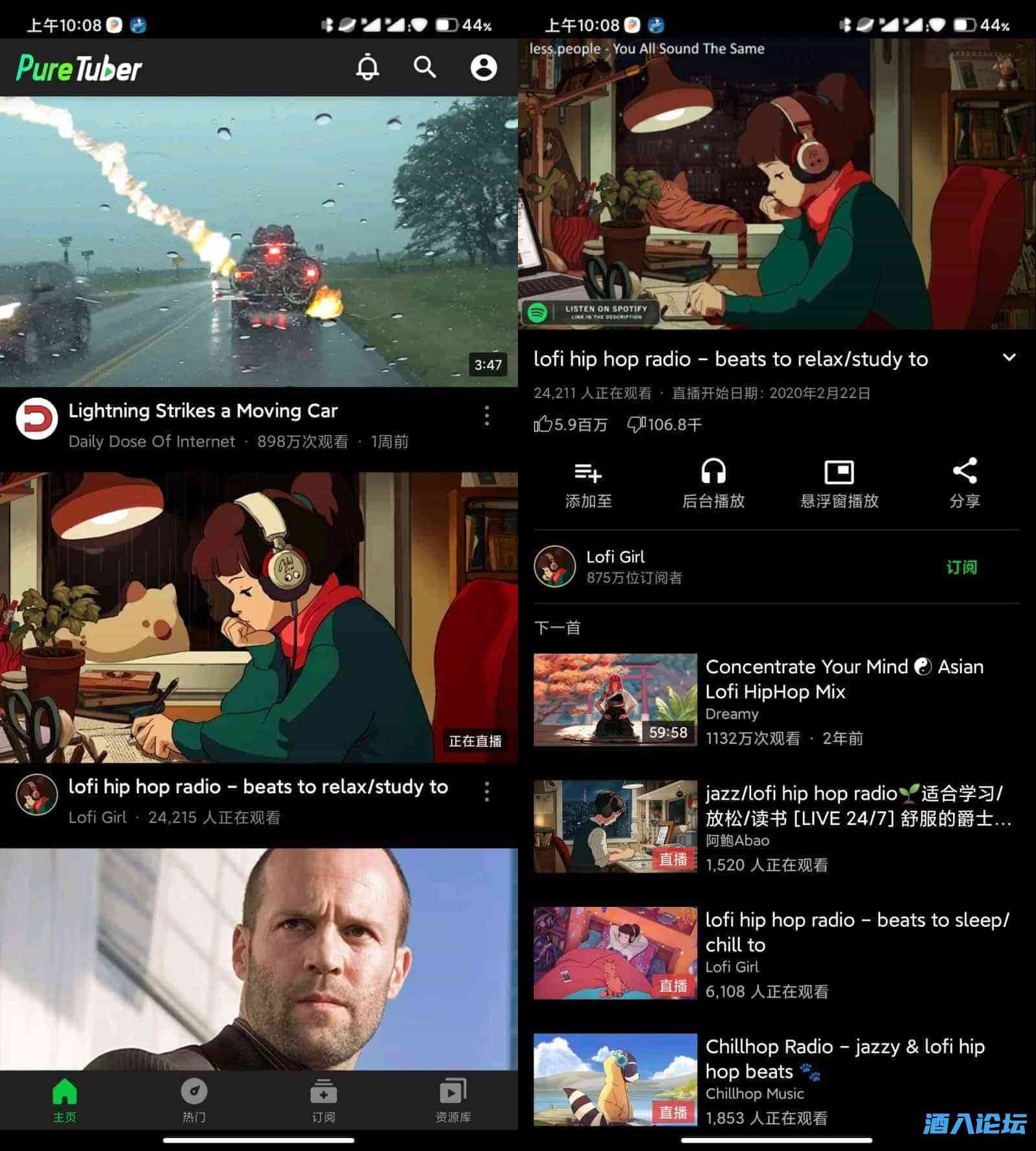Like the video with 5.9百万 likes

[x=543, y=425]
